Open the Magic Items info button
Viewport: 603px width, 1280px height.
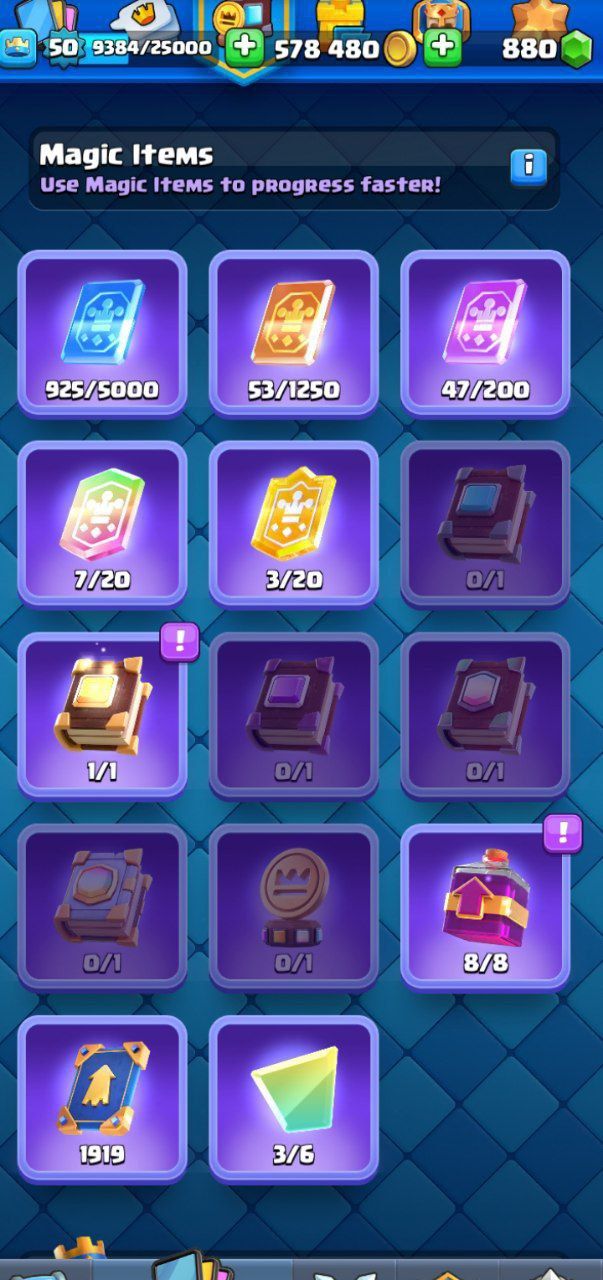coord(528,166)
